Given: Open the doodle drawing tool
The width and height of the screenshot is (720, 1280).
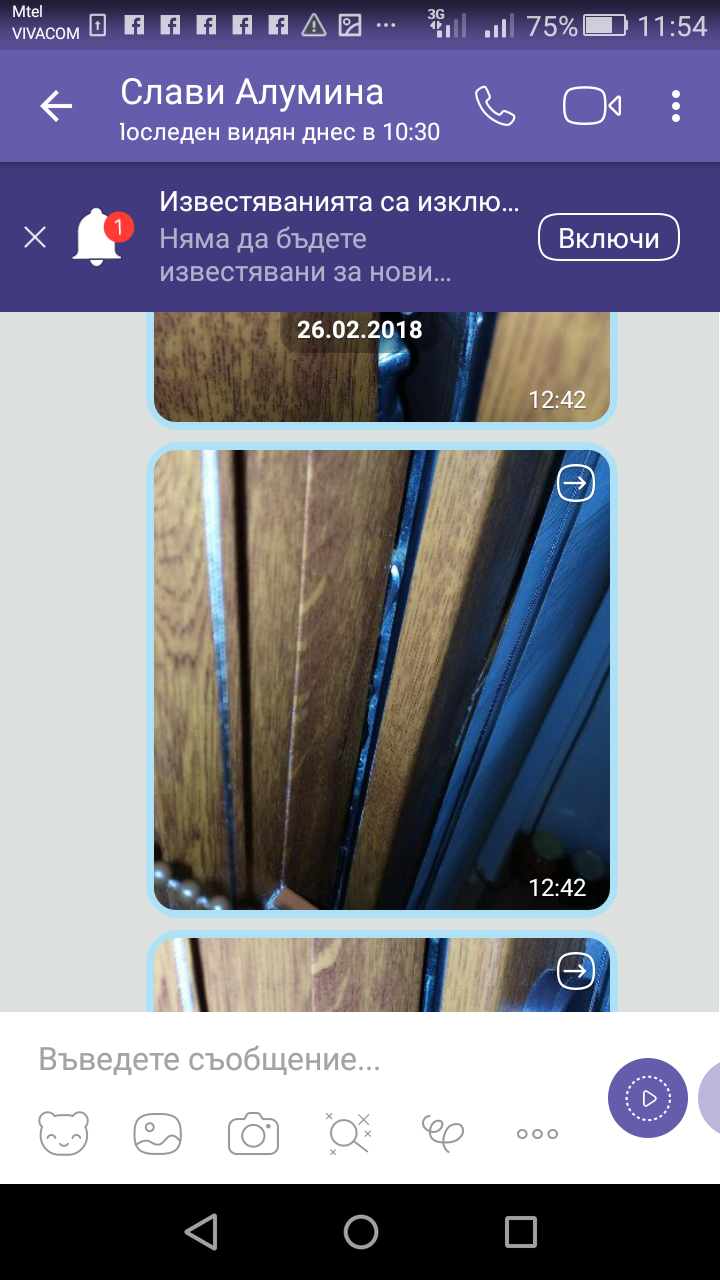Looking at the screenshot, I should tap(443, 1131).
